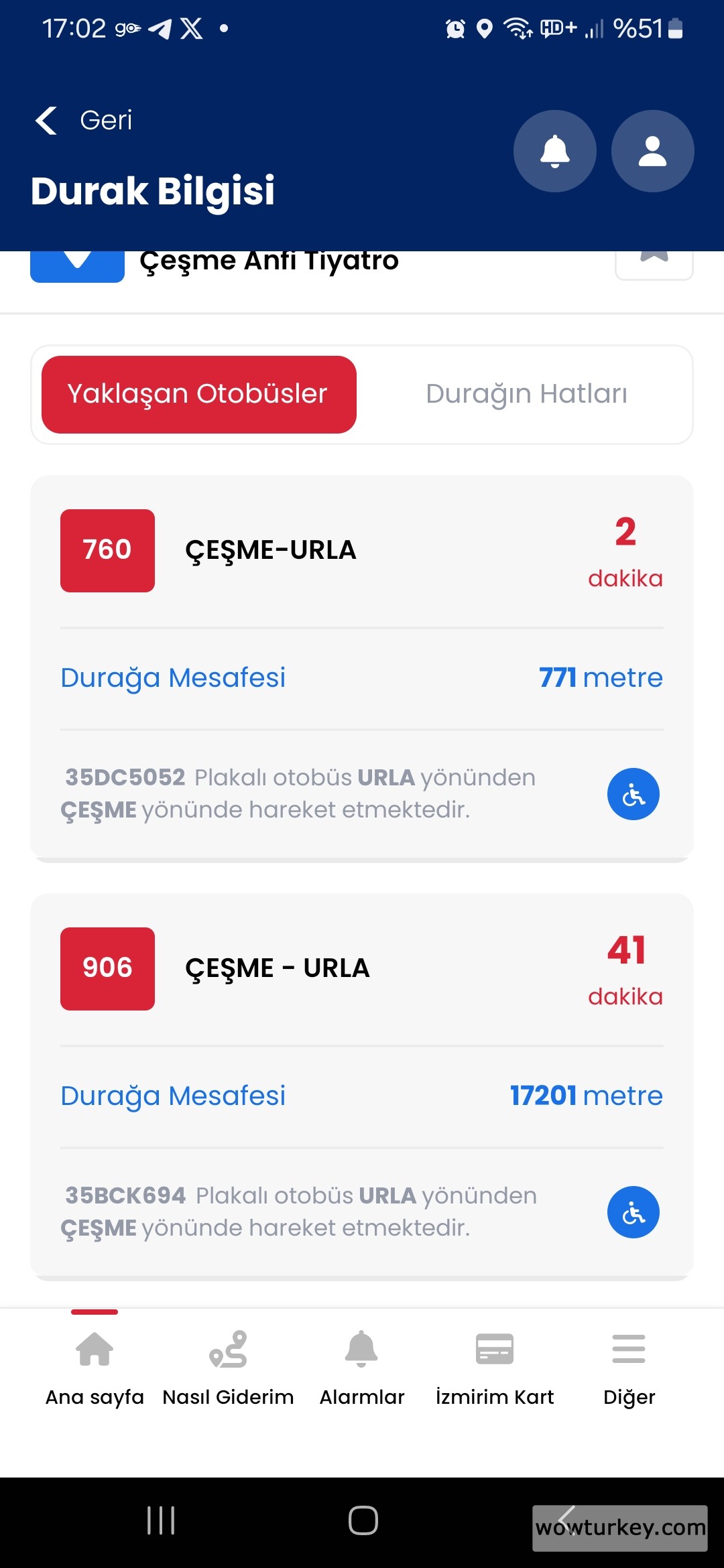Screen dimensions: 724x1568
Task: Switch arrivals view to Yaklaşan Otobüsler
Action: pyautogui.click(x=199, y=394)
